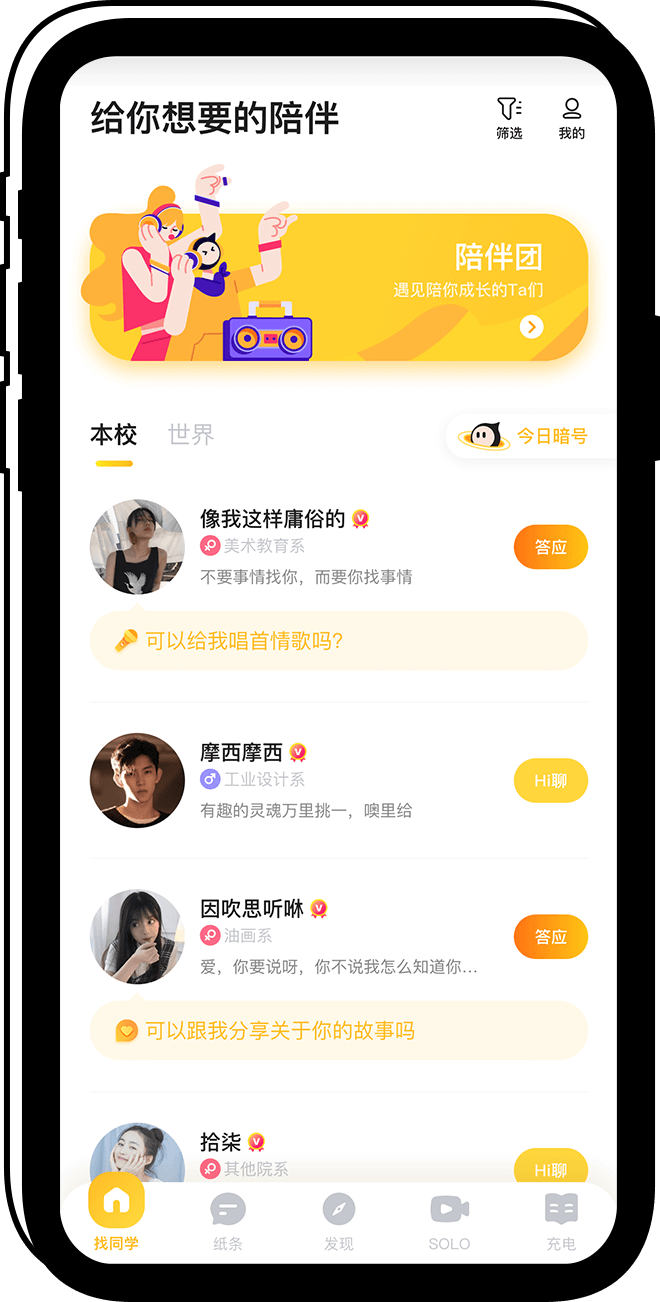Tap 答应 for 因吹思听咻
Viewport: 660px width, 1302px height.
550,937
